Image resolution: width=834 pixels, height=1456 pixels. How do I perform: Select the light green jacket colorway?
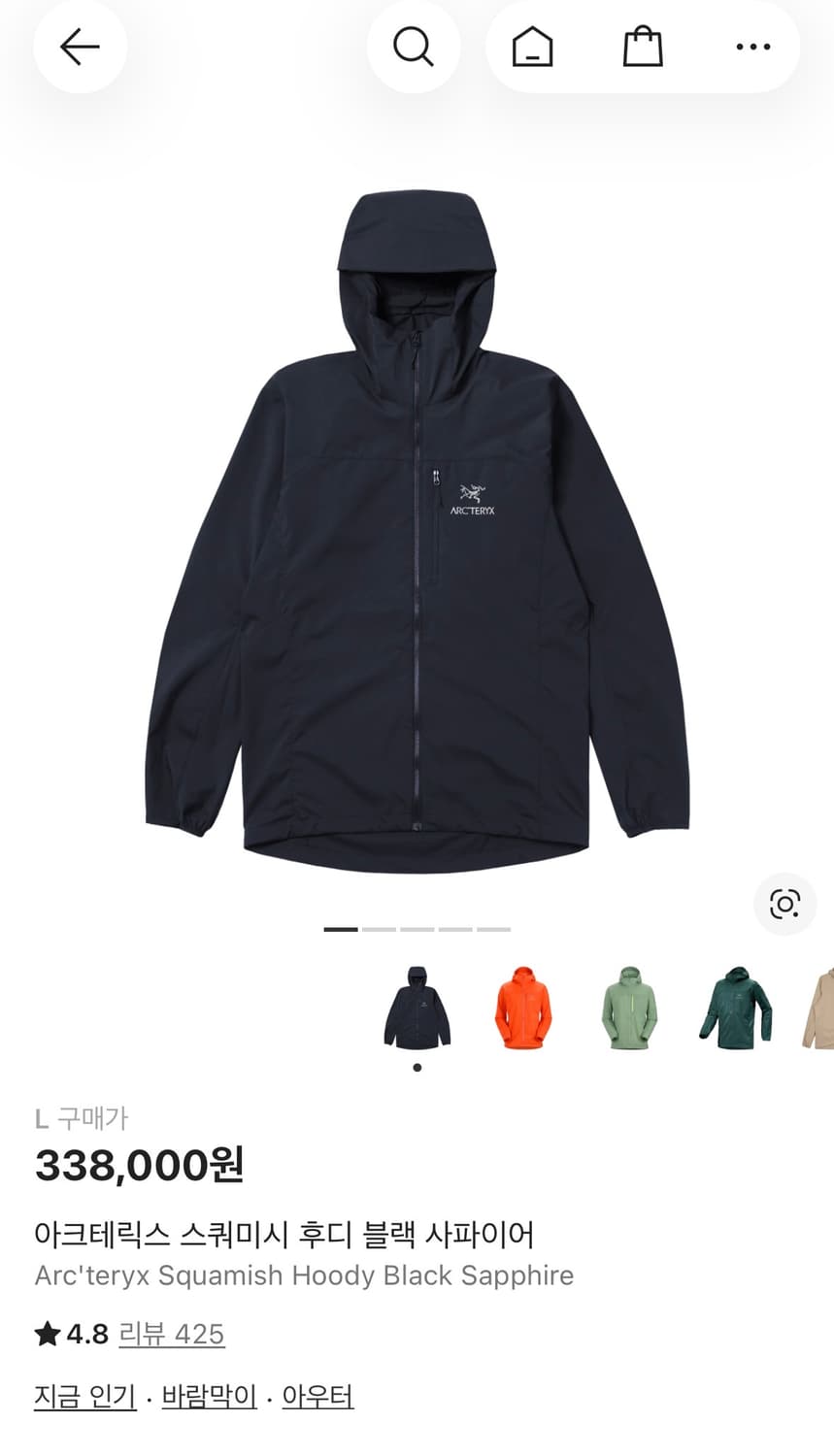click(x=628, y=1009)
